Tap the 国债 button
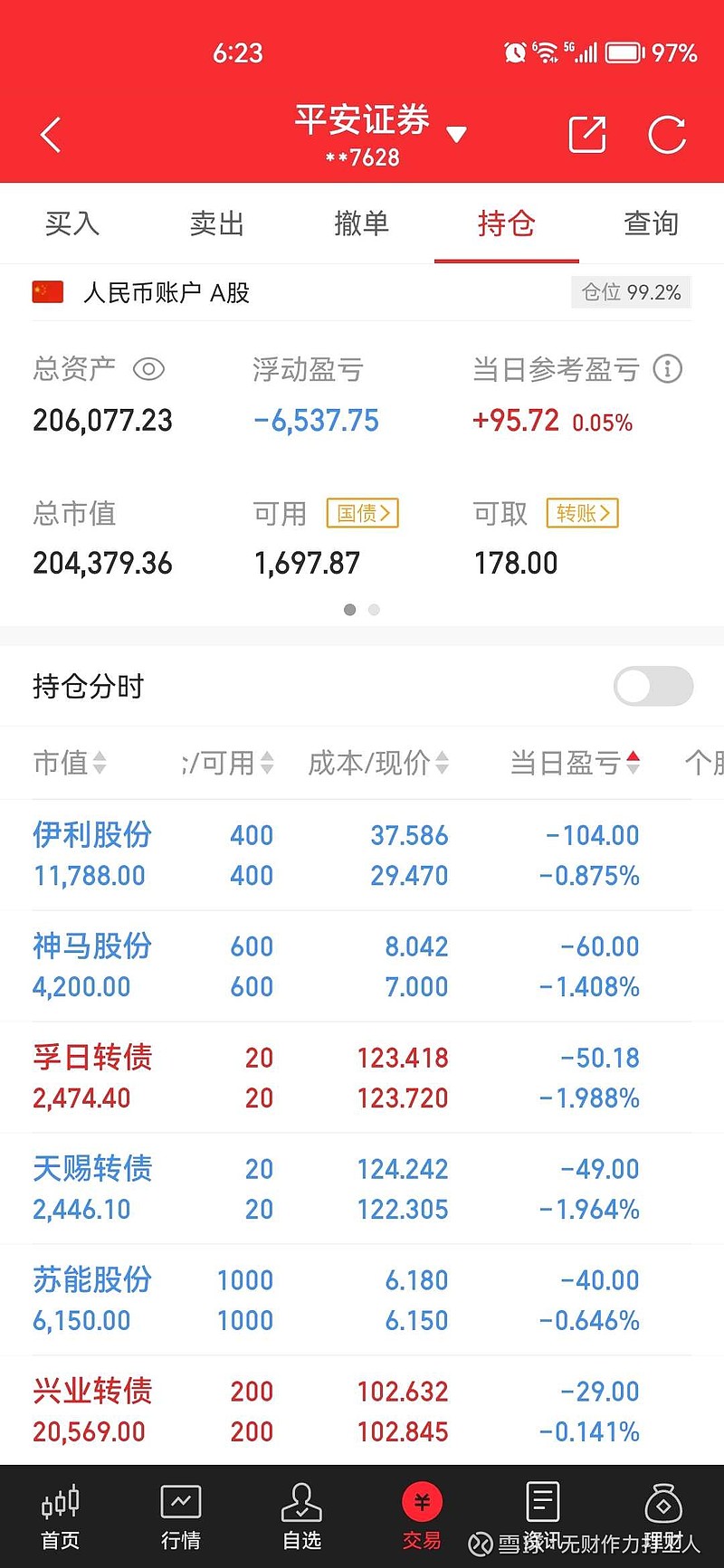Viewport: 724px width, 1568px height. 363,513
